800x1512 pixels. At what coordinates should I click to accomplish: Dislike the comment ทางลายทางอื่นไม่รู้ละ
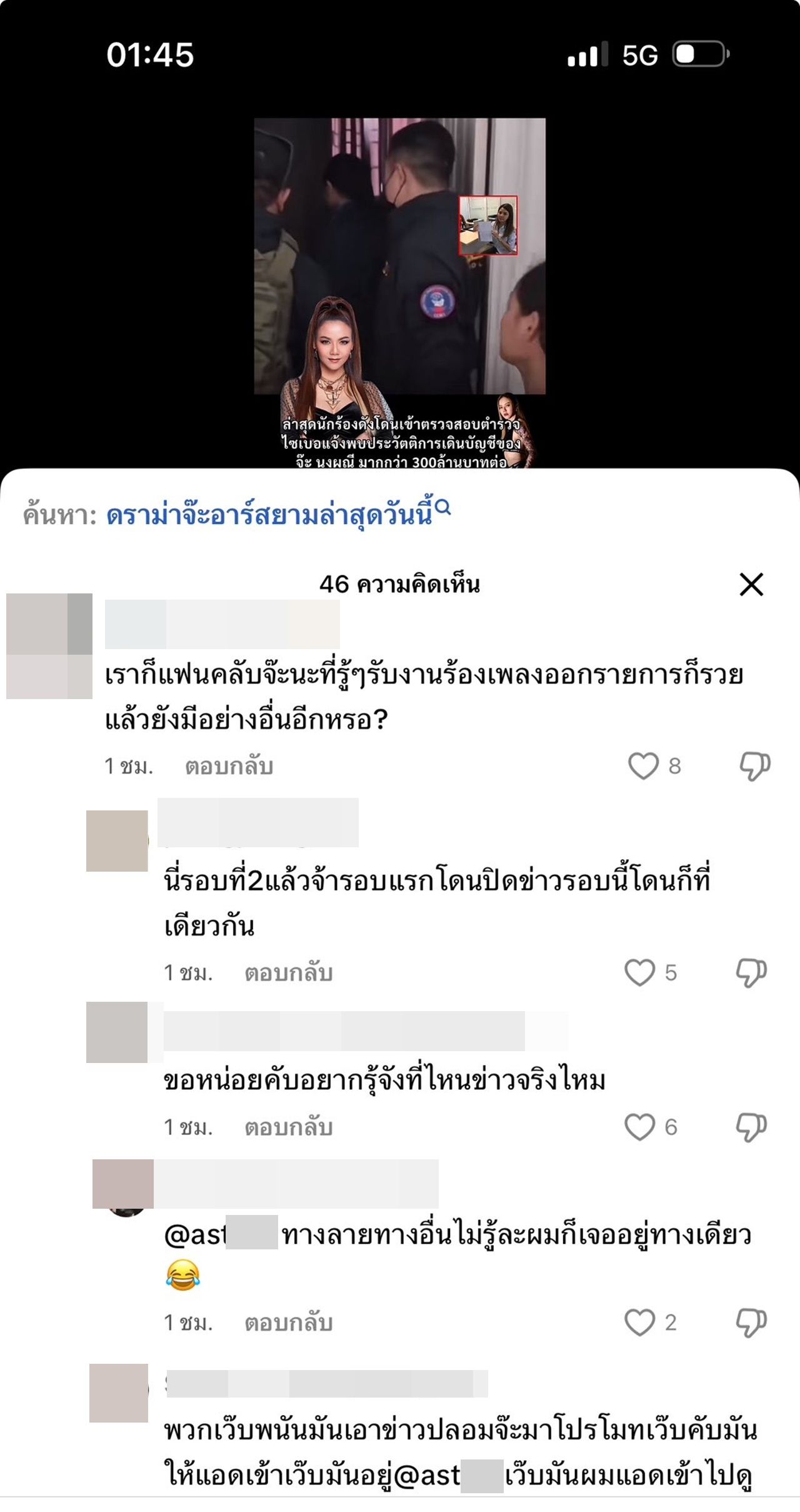[x=751, y=1322]
